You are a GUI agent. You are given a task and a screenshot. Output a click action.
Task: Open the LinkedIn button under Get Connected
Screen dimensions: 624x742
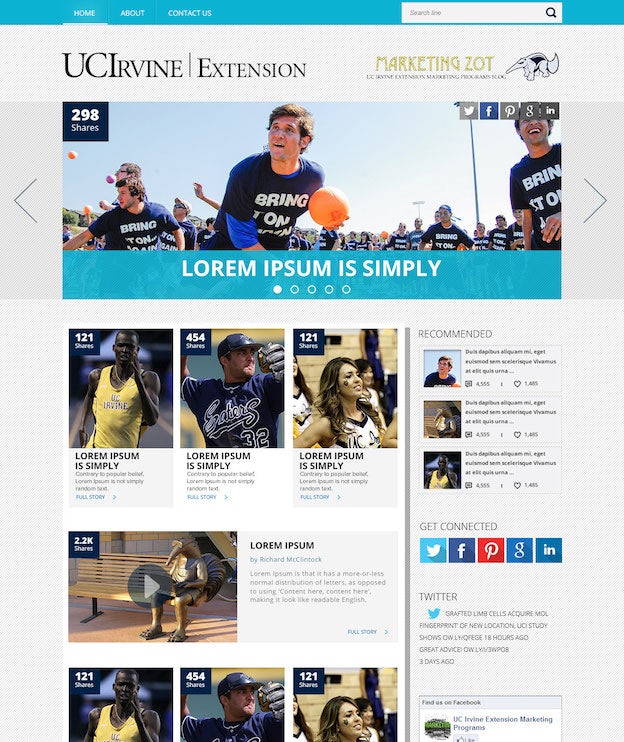point(548,550)
